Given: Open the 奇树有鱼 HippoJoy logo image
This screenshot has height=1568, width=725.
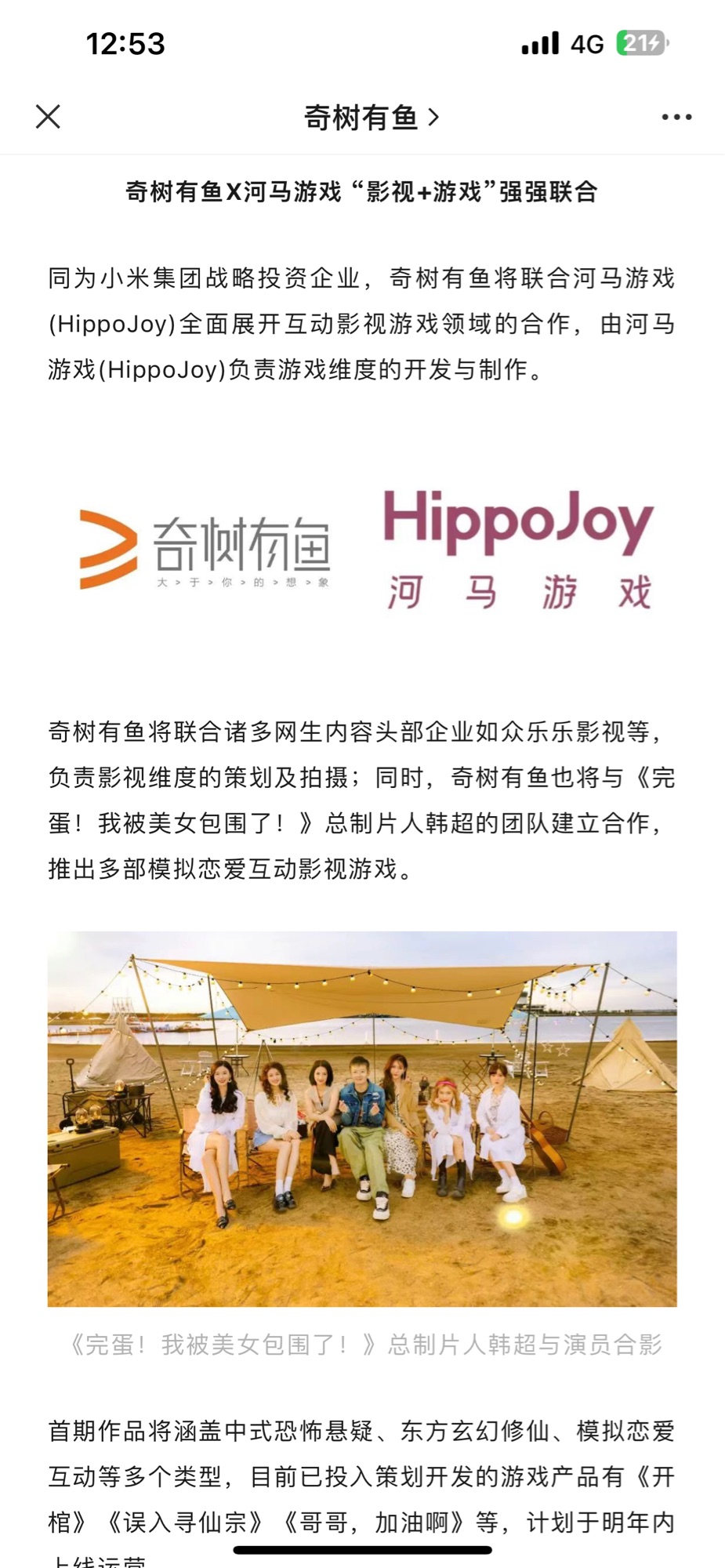Looking at the screenshot, I should (362, 549).
